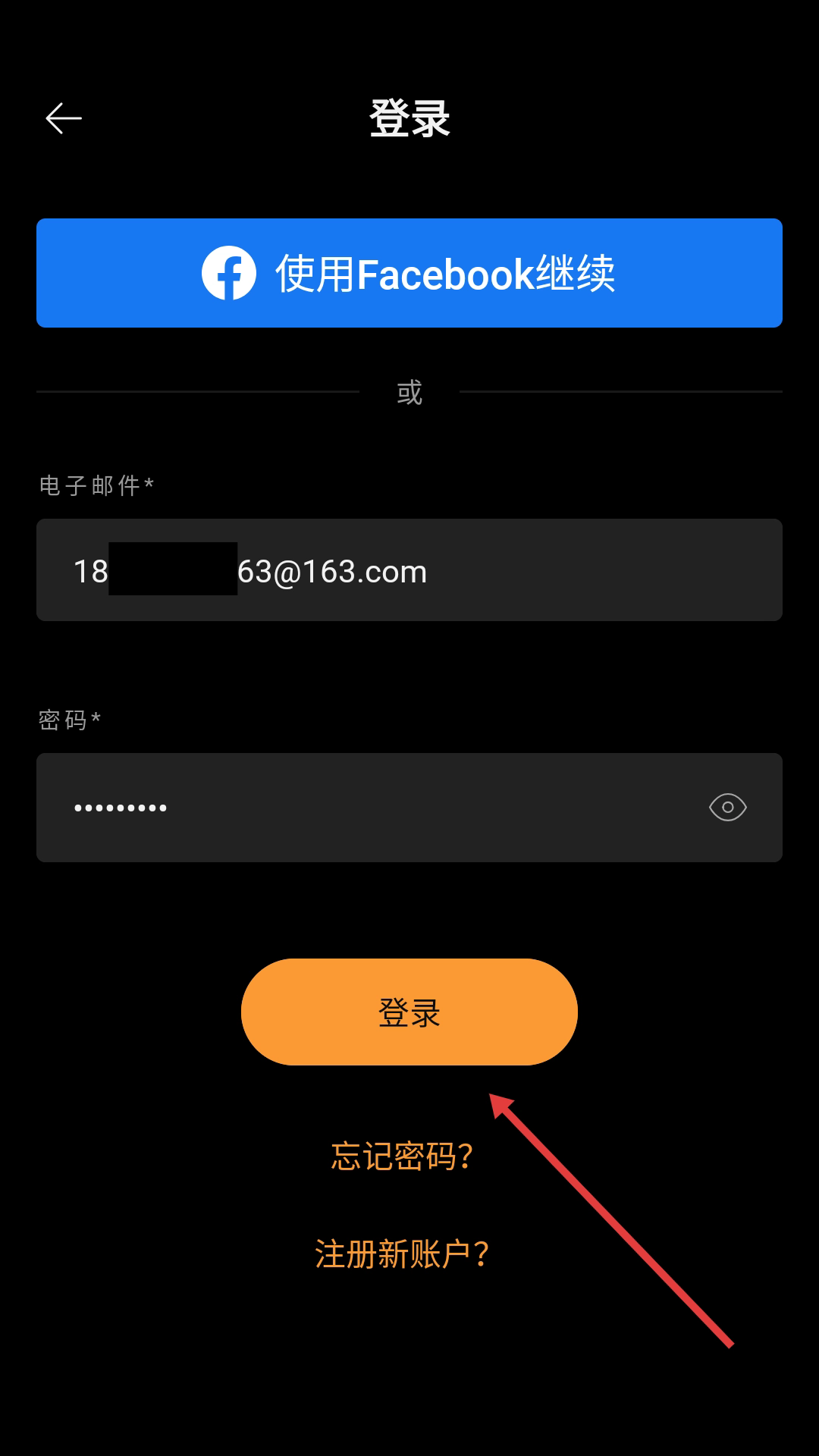Click the 电子邮件 field label

pyautogui.click(x=95, y=485)
